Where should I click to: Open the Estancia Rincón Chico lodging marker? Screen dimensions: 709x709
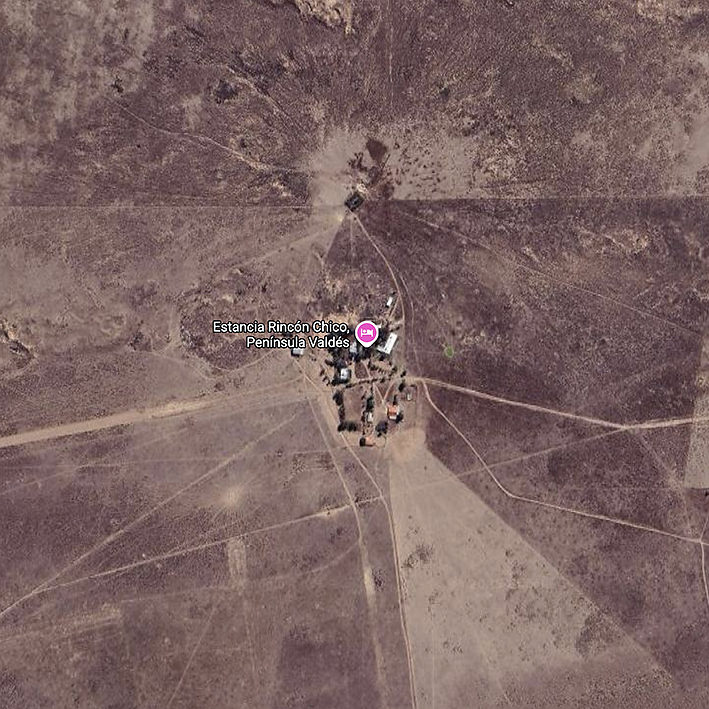click(x=367, y=332)
